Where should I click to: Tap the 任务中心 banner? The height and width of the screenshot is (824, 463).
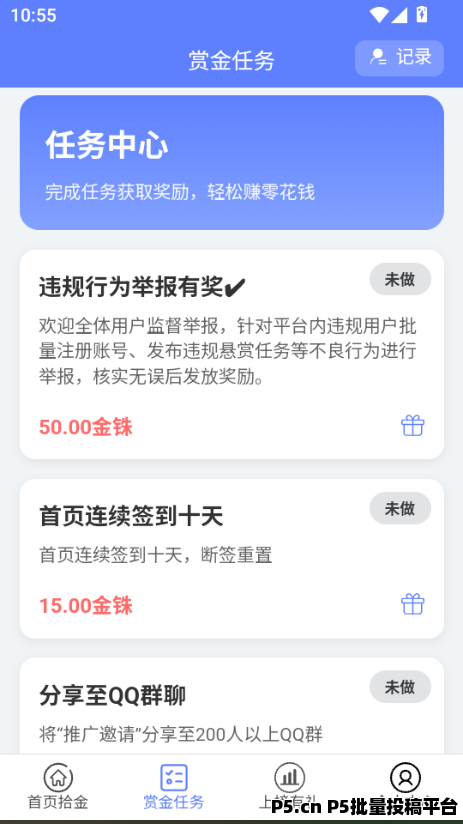232,162
